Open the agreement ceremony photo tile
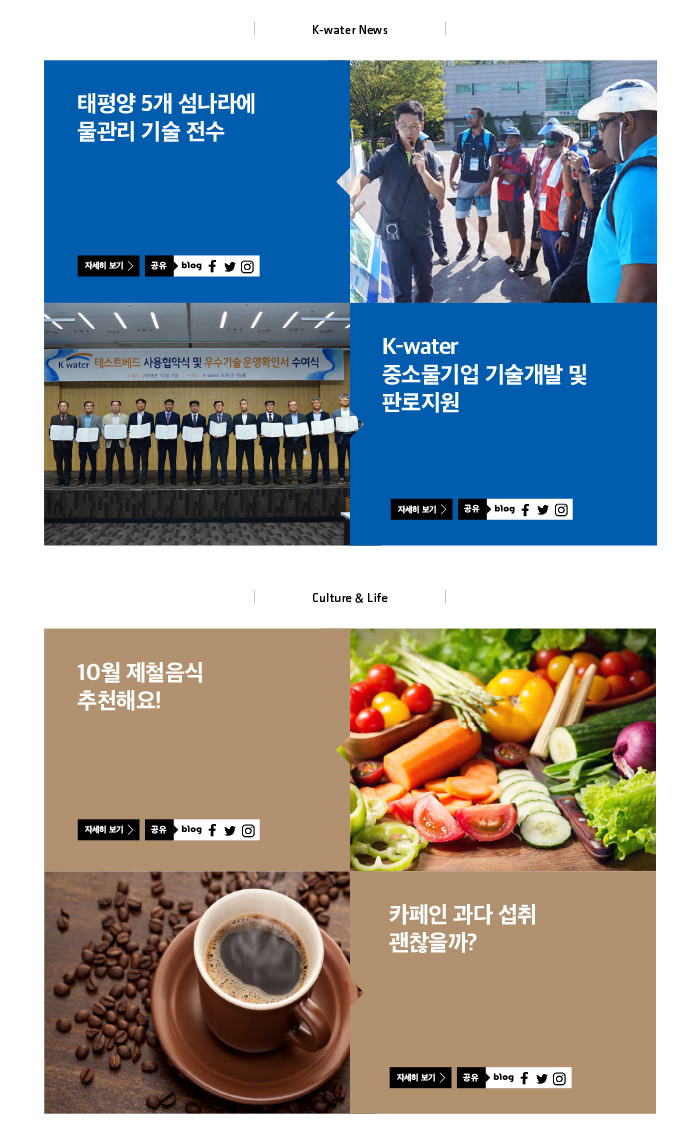The image size is (700, 1136). point(196,424)
